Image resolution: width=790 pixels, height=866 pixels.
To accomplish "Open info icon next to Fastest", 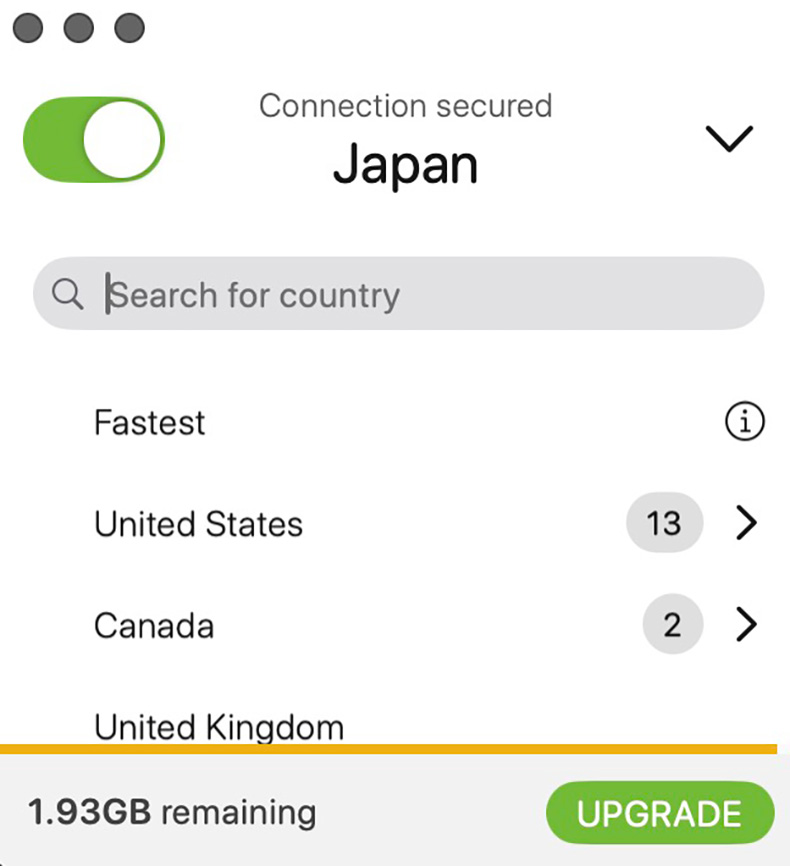I will click(743, 423).
